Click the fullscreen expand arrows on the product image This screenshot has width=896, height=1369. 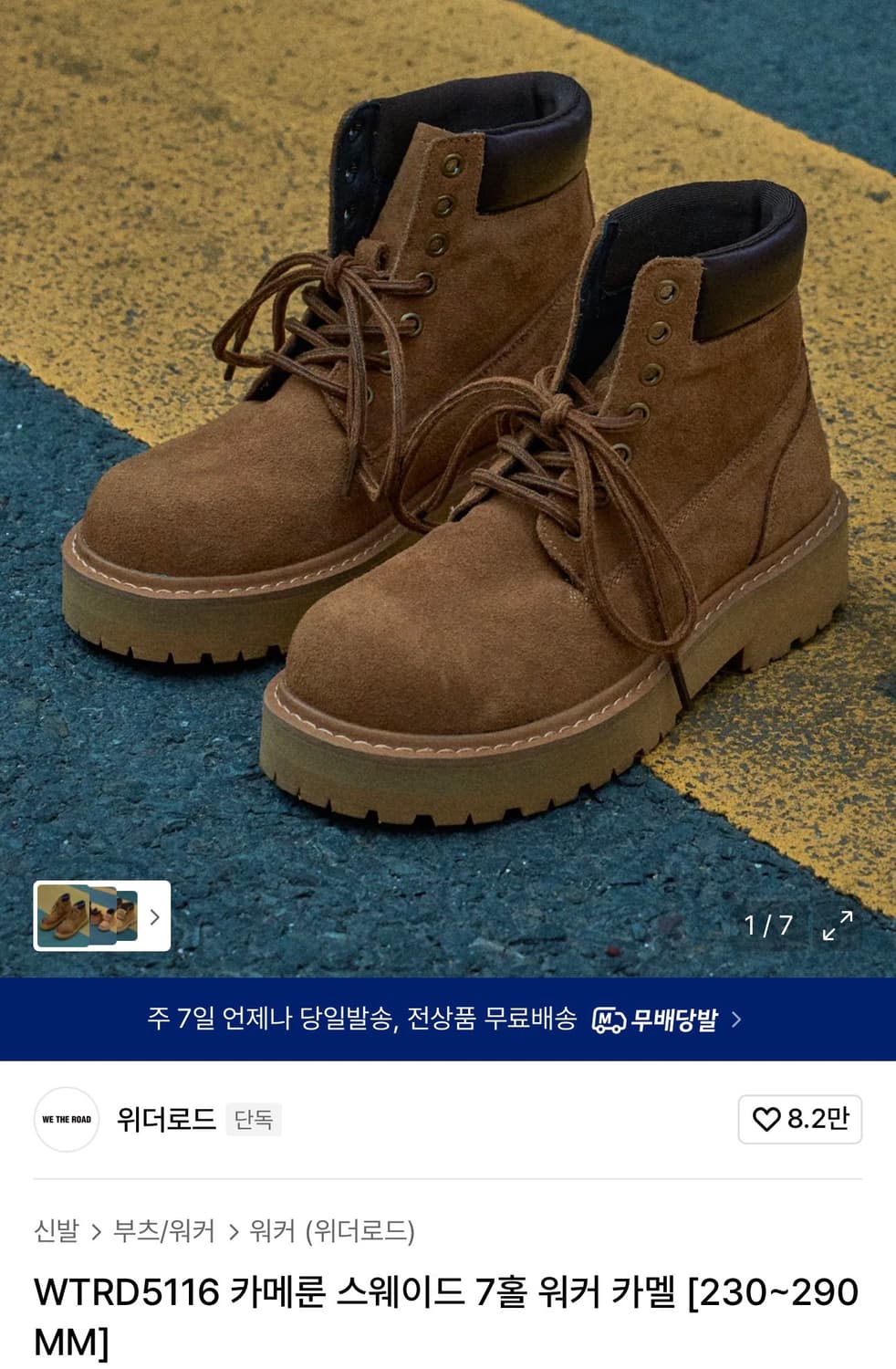(x=839, y=927)
